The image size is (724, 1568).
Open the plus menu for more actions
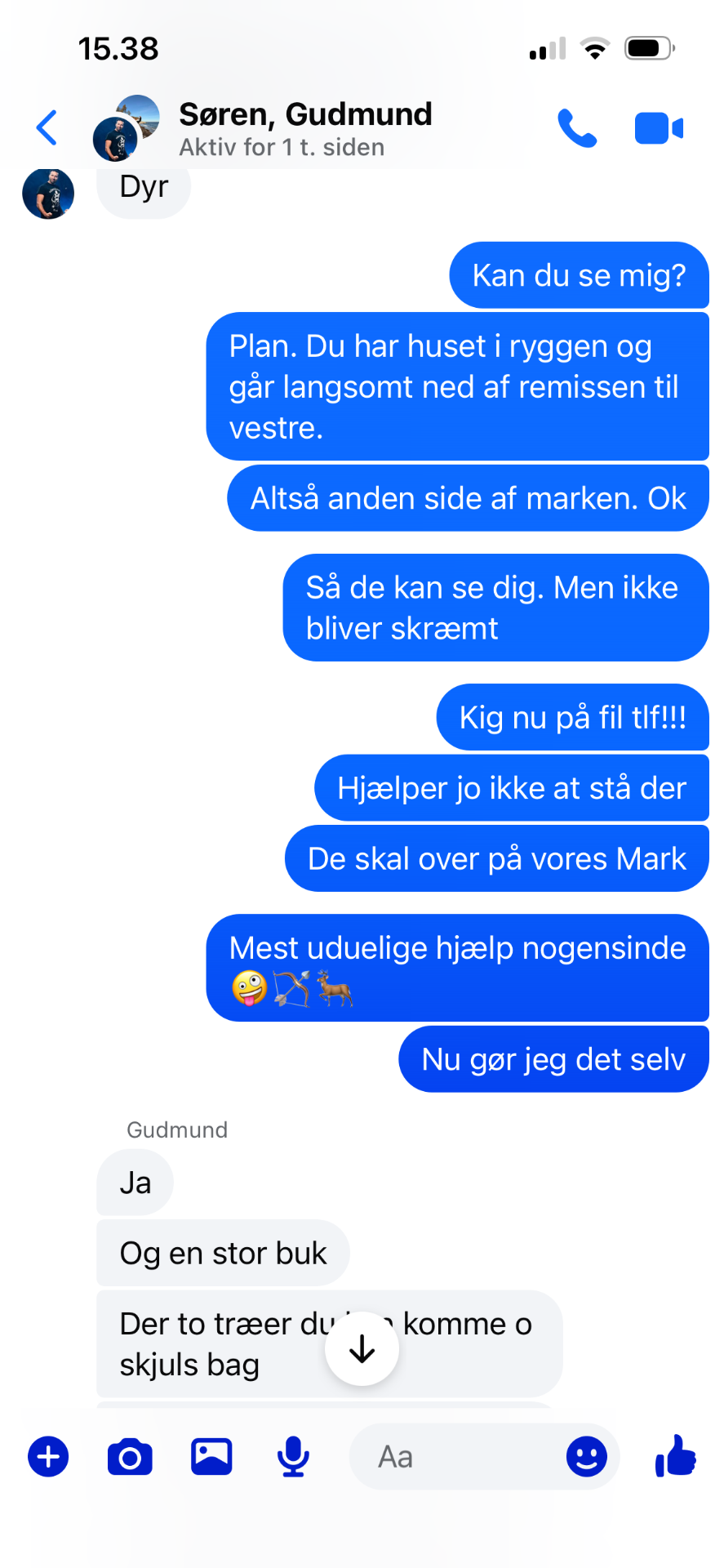[x=47, y=1456]
